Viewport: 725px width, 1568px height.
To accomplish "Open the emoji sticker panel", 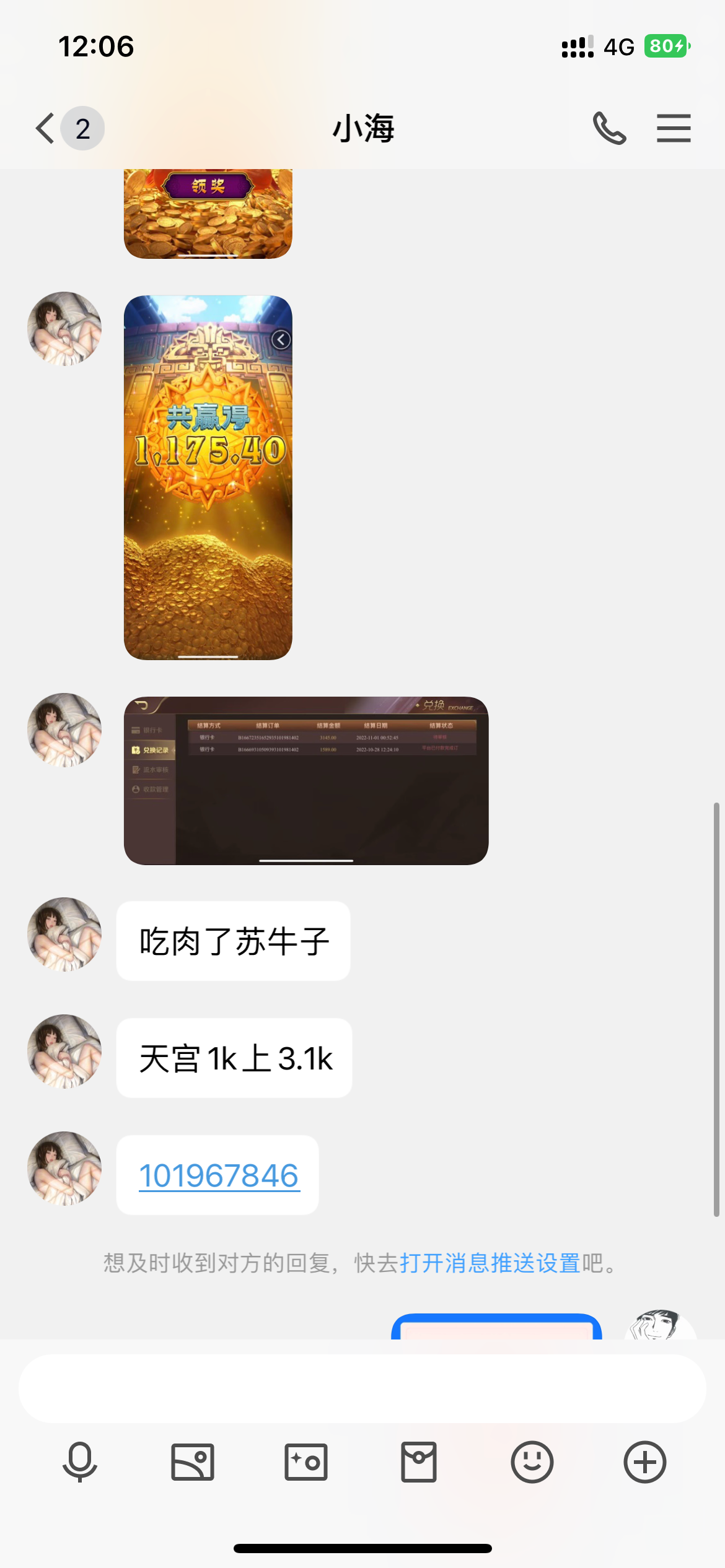I will click(532, 1463).
